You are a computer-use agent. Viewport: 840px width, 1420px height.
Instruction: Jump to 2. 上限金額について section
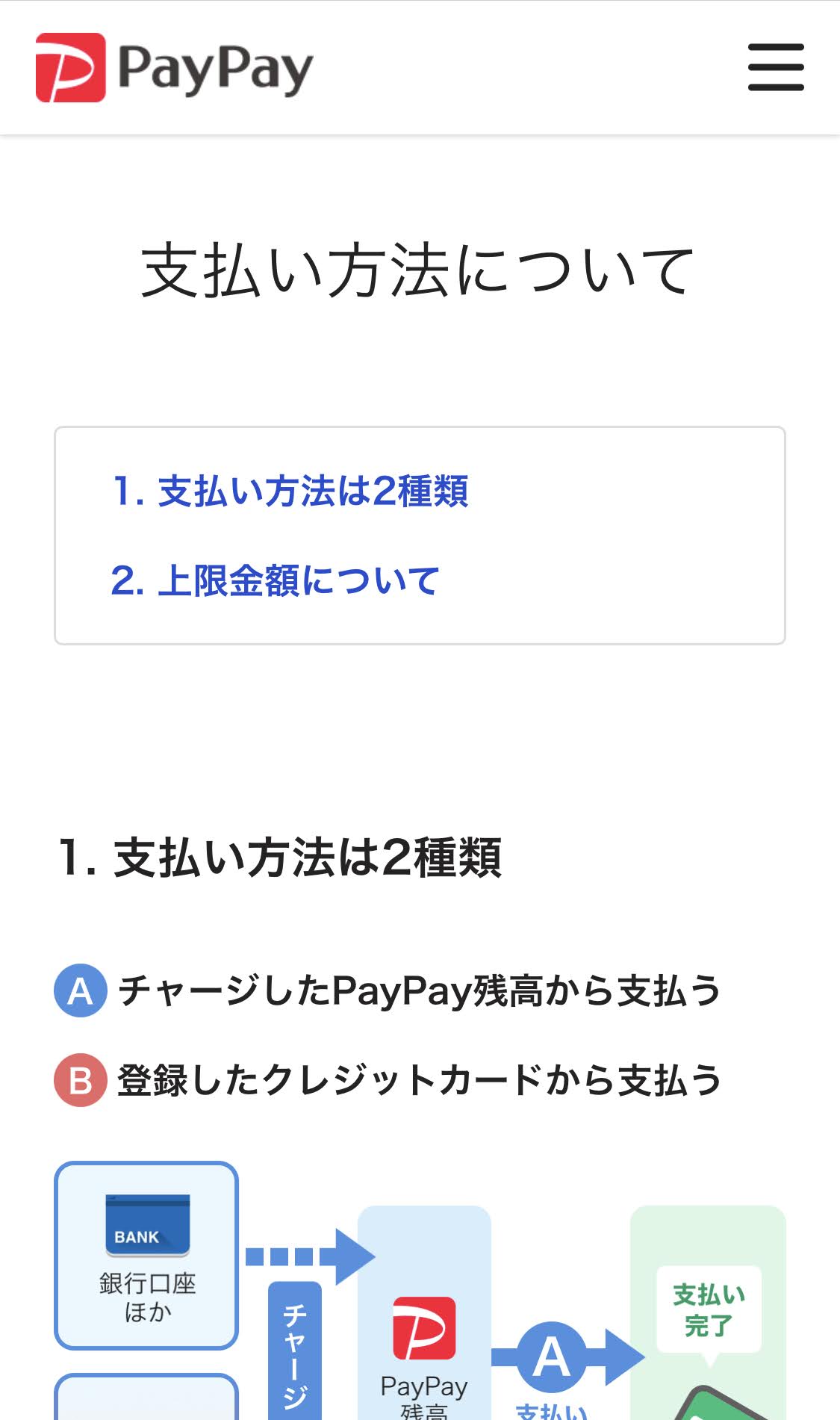276,580
